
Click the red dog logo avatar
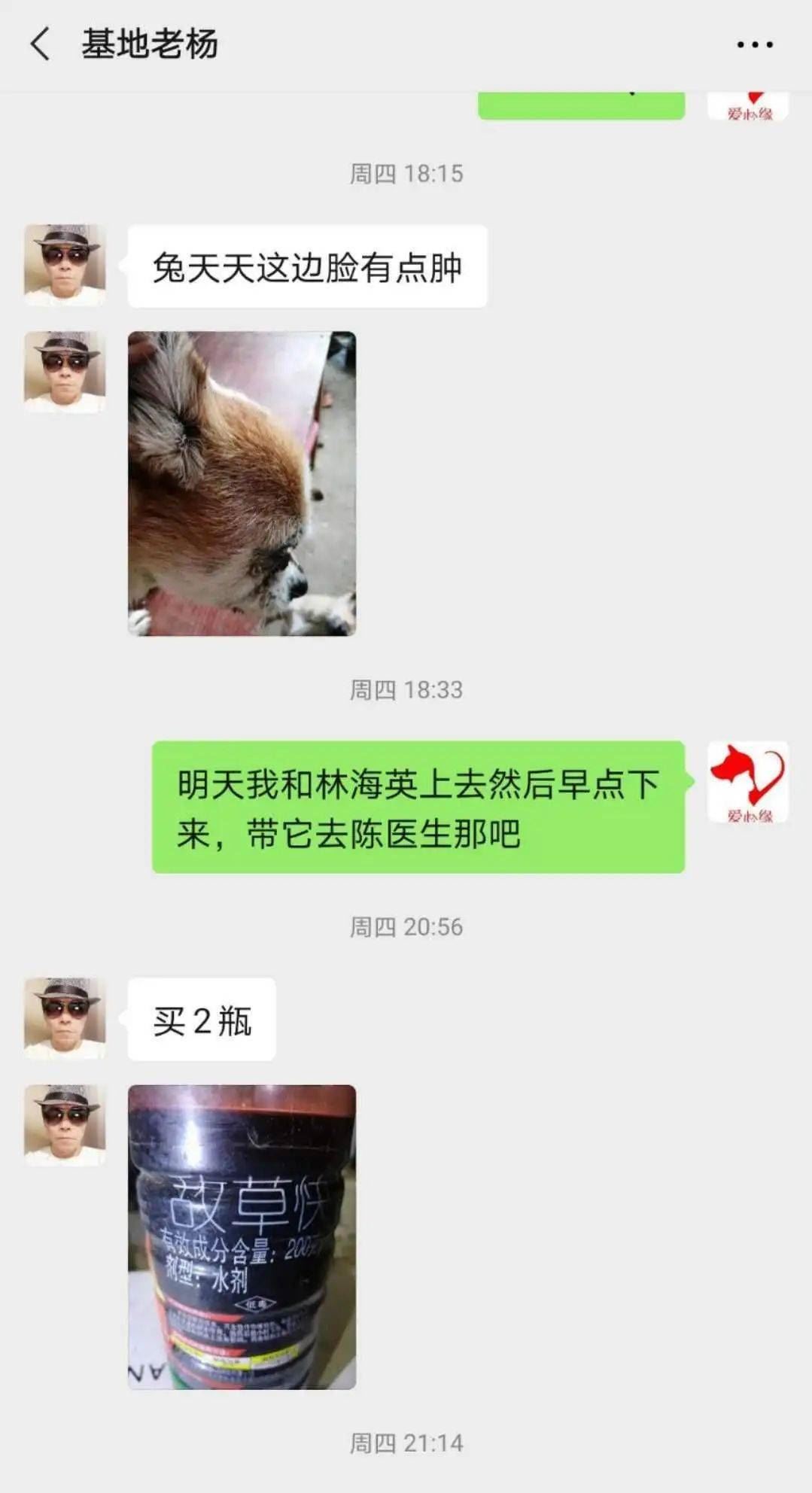(749, 783)
